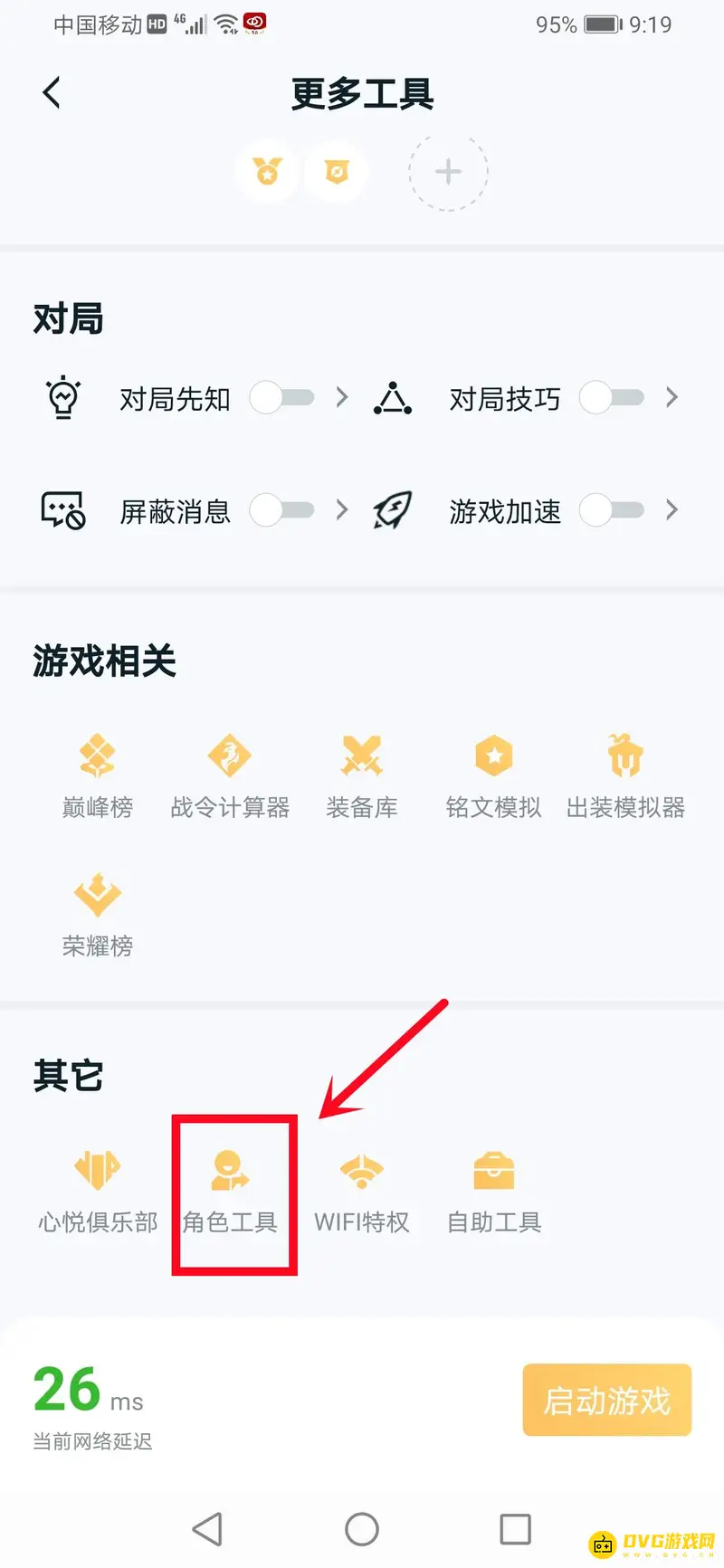Tap the Android home circle button
724x1568 pixels.
(x=361, y=1529)
